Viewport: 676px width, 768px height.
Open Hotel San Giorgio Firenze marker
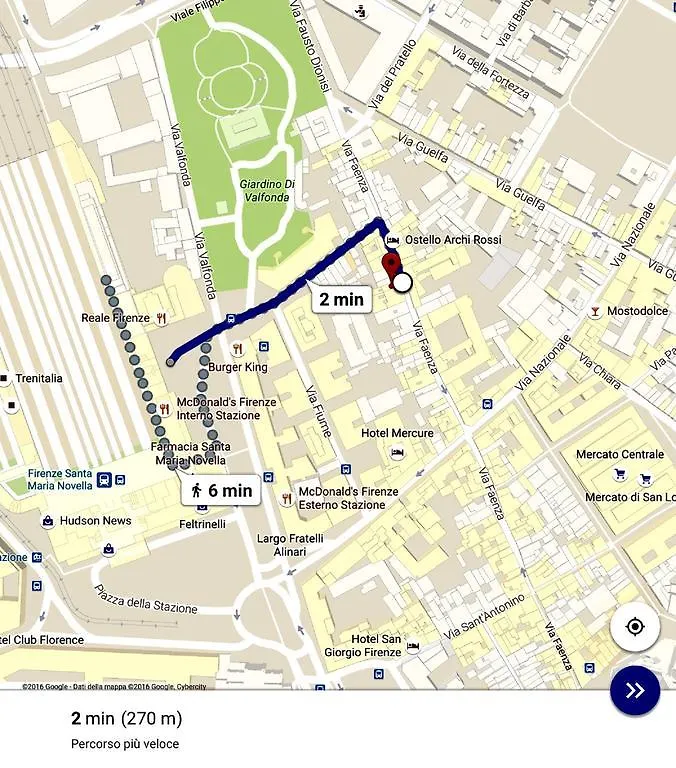pos(412,647)
